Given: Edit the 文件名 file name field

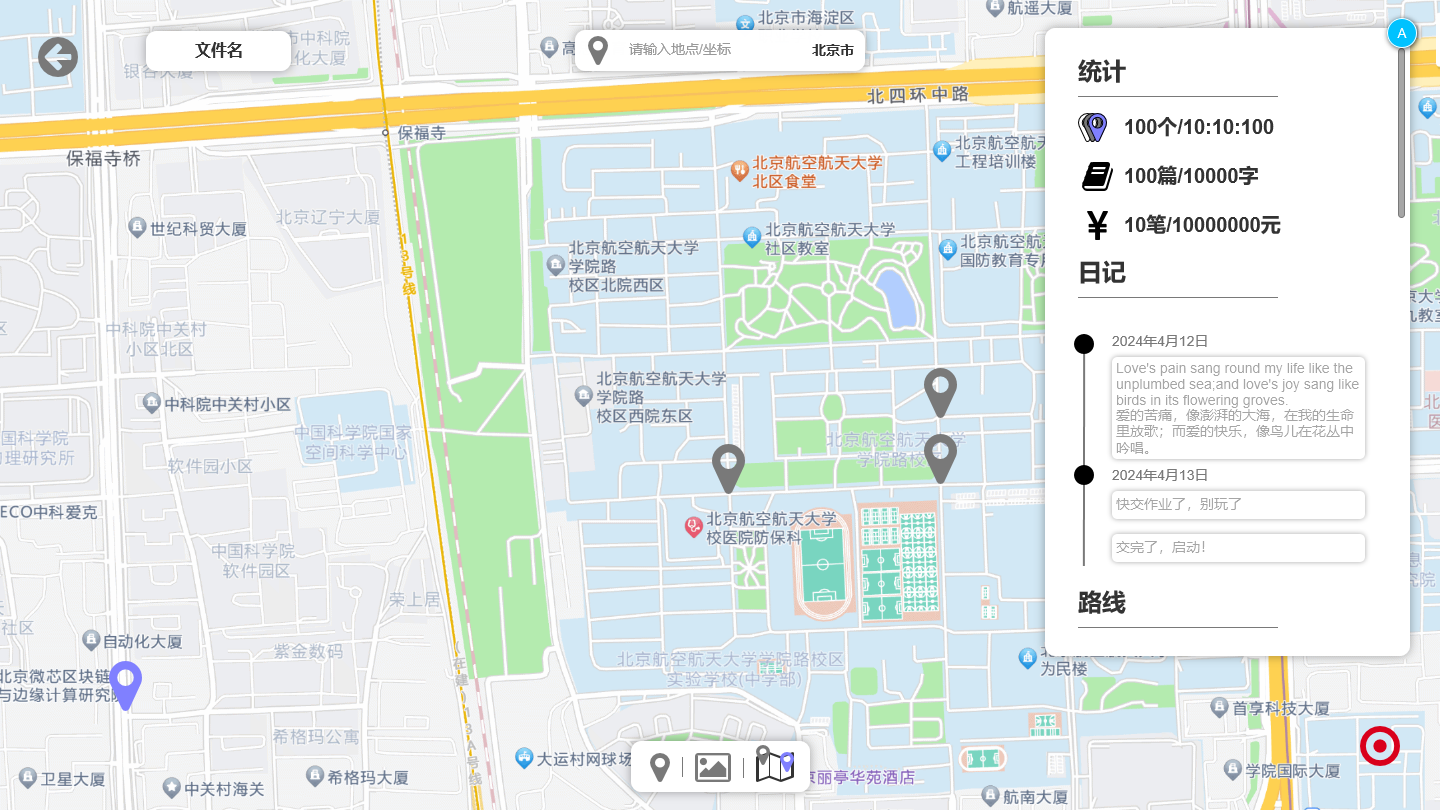Looking at the screenshot, I should pyautogui.click(x=218, y=51).
